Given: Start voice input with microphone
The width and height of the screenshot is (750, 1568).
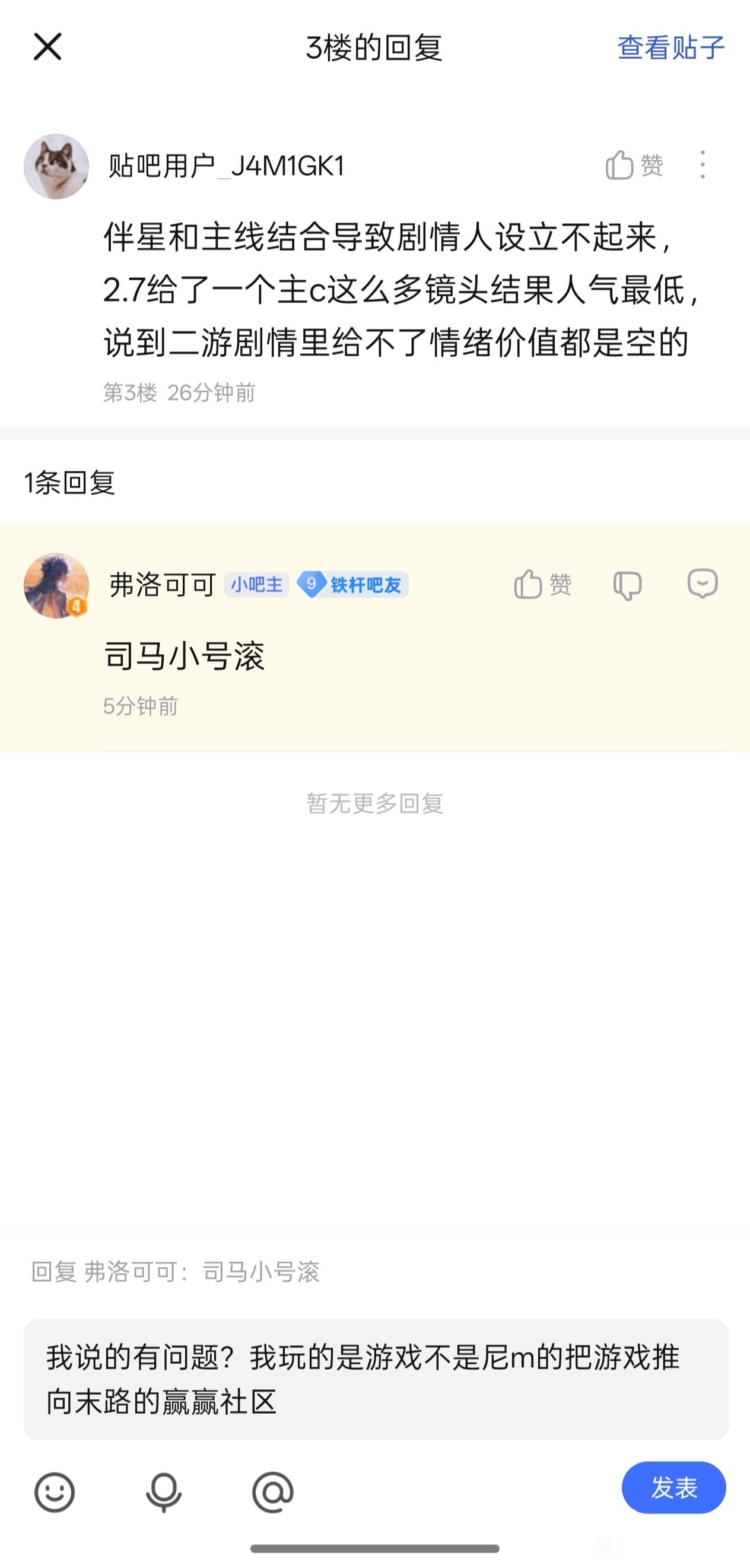Looking at the screenshot, I should point(164,1492).
